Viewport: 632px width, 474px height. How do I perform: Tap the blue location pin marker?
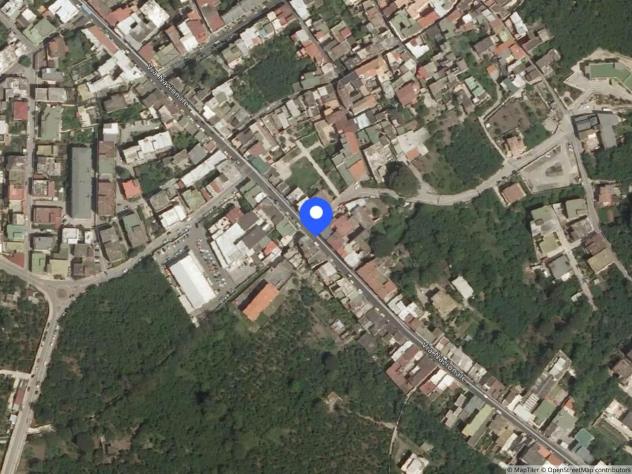pyautogui.click(x=316, y=215)
